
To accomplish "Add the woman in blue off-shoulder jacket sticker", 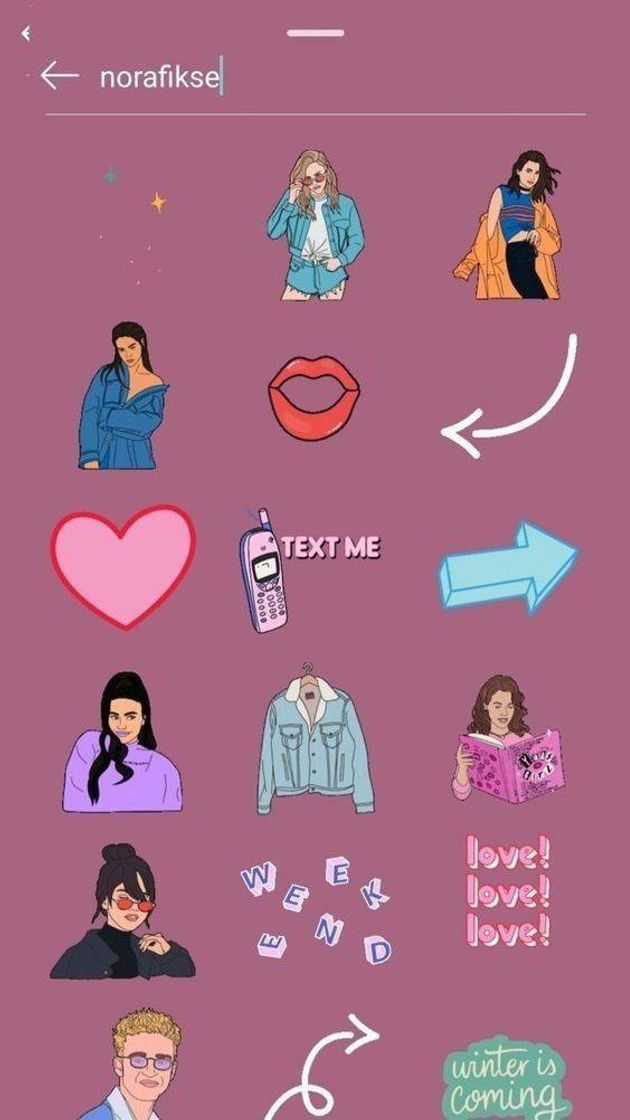I will click(x=121, y=396).
